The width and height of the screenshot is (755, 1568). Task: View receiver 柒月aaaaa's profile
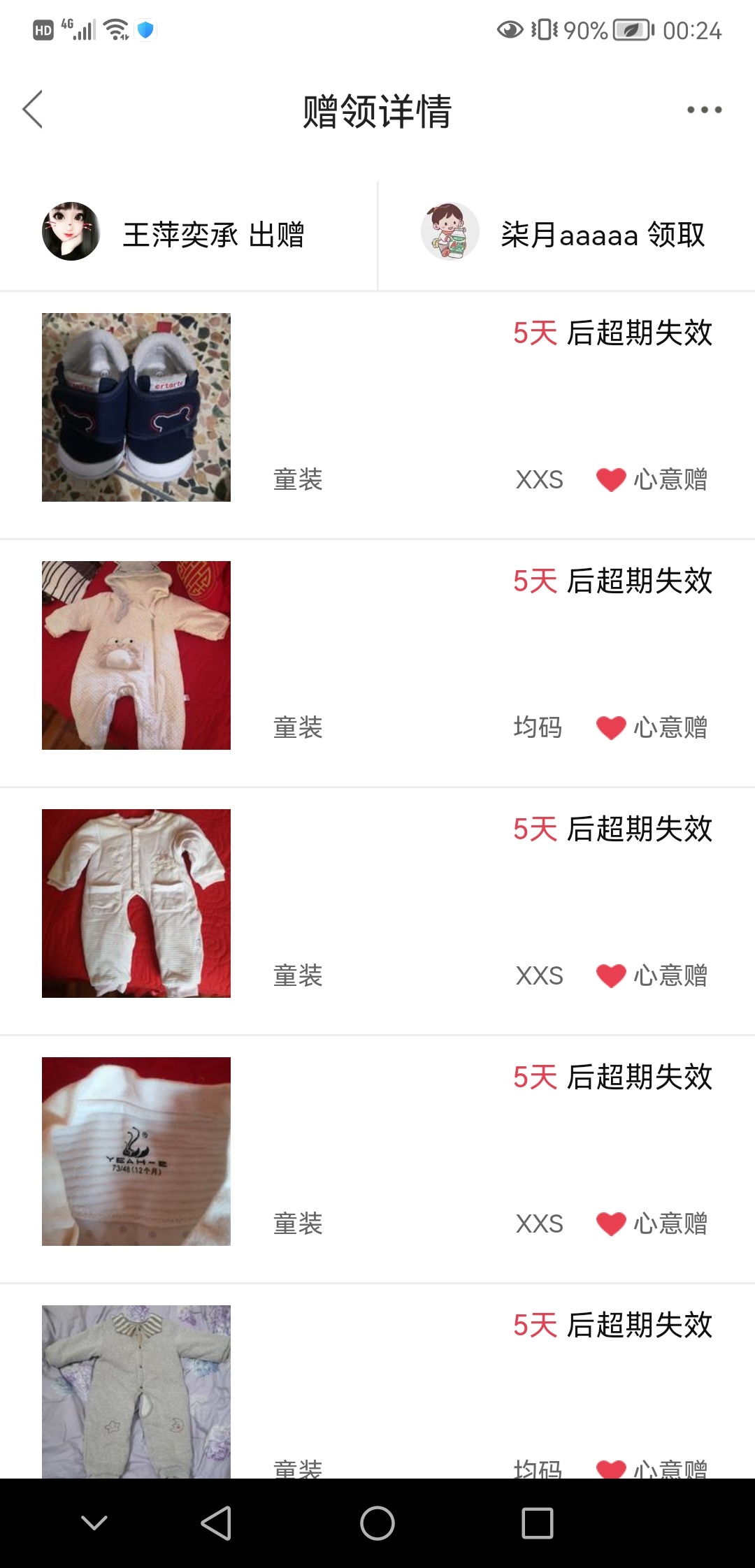tap(450, 232)
